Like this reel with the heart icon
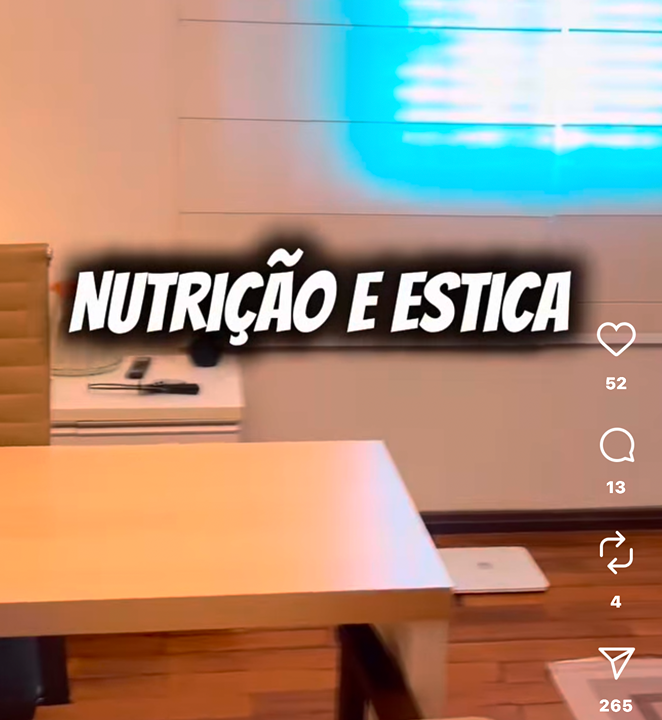The height and width of the screenshot is (720, 662). (616, 340)
